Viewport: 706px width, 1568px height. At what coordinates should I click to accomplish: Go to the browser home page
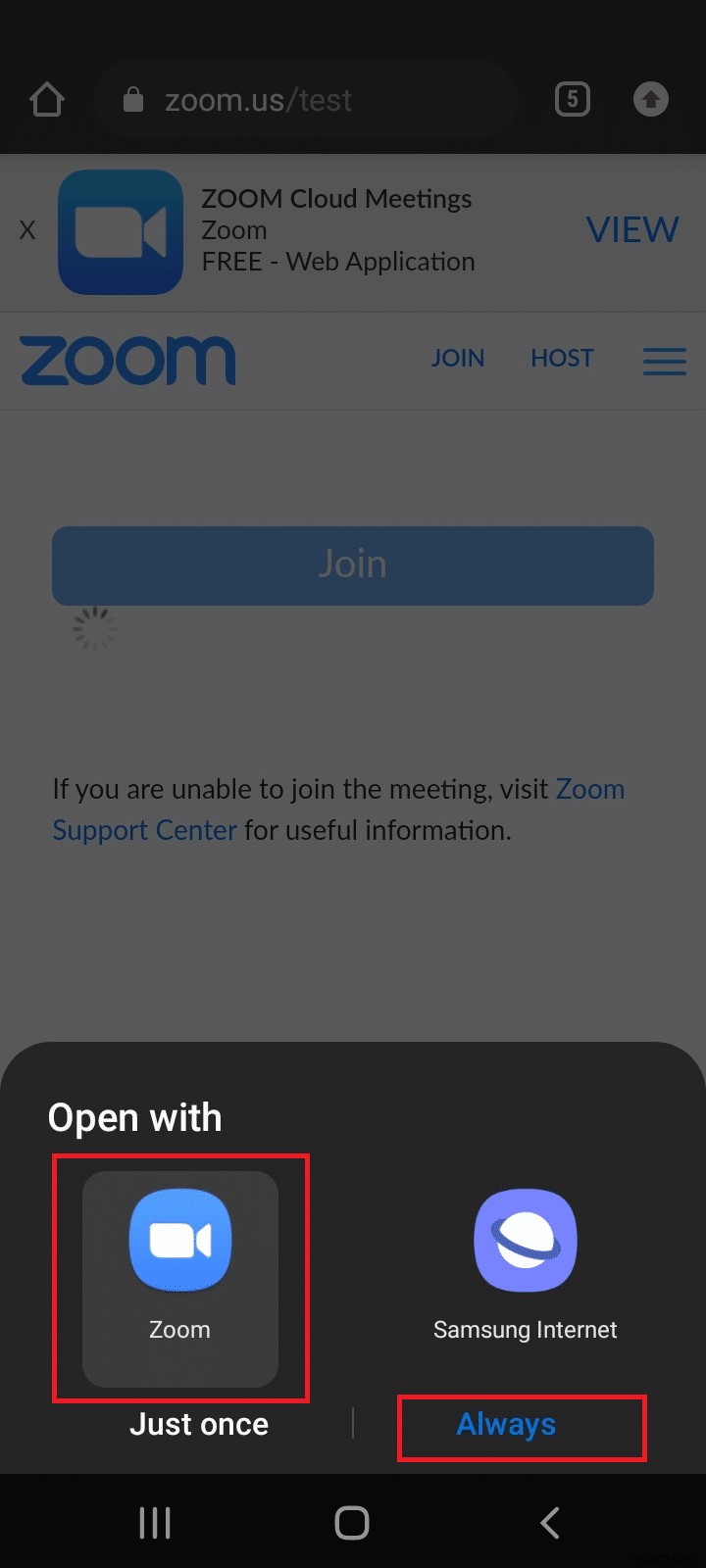click(x=47, y=100)
